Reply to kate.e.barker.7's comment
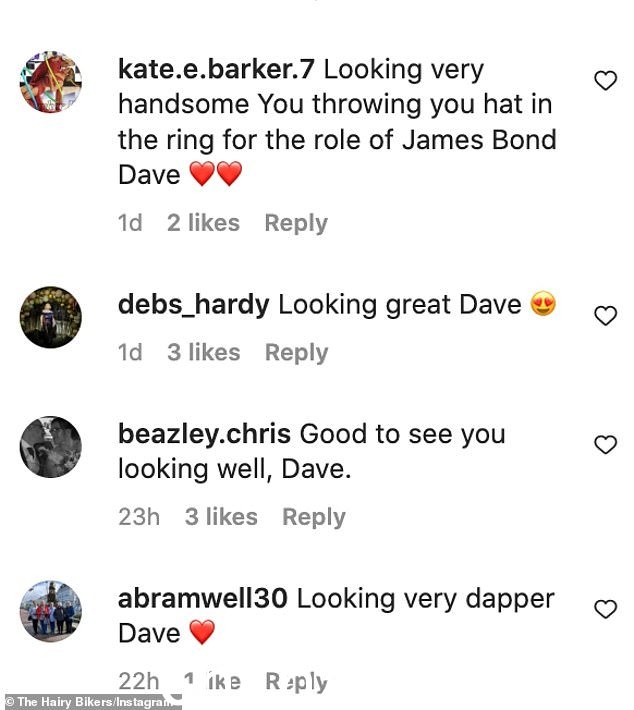This screenshot has width=634, height=710. click(296, 223)
